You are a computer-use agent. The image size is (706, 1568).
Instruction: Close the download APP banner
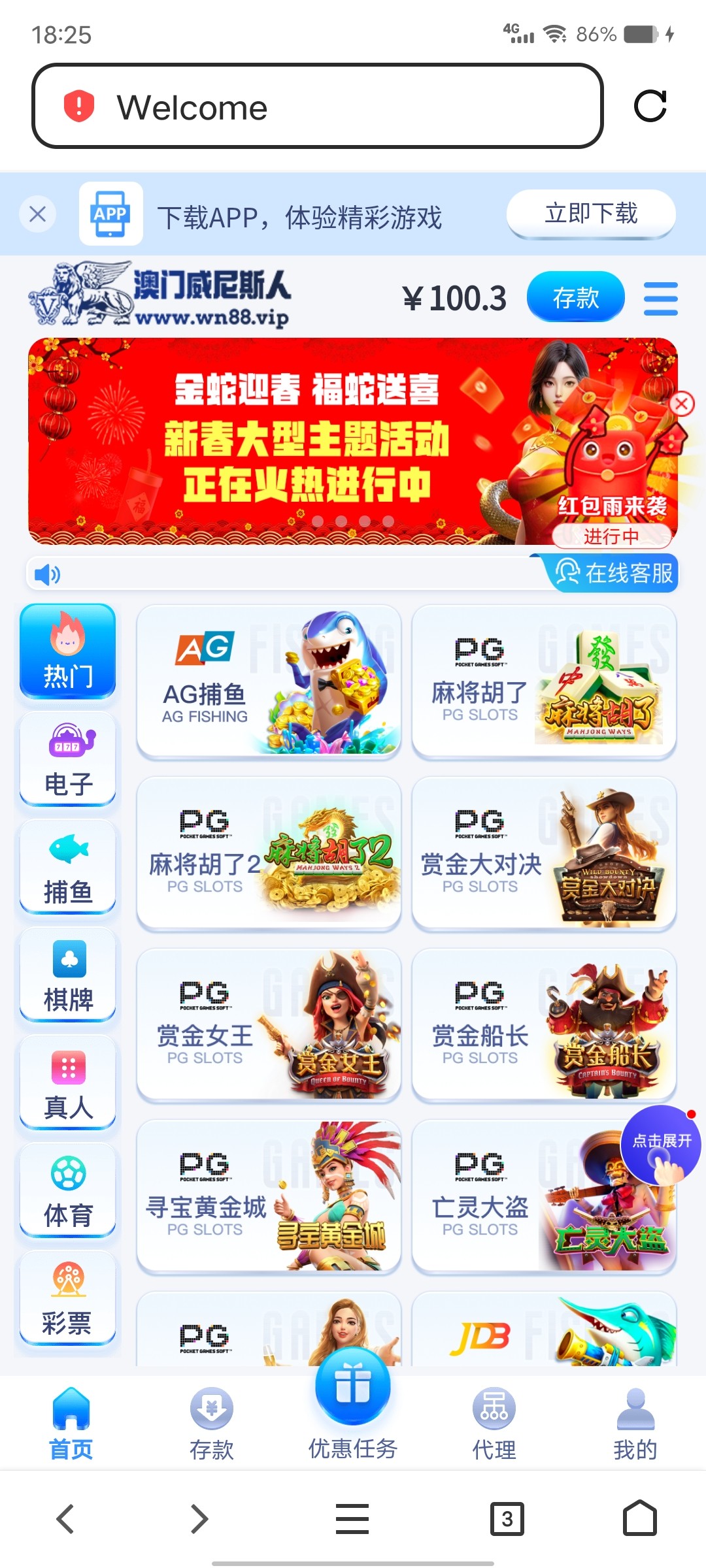pyautogui.click(x=37, y=214)
